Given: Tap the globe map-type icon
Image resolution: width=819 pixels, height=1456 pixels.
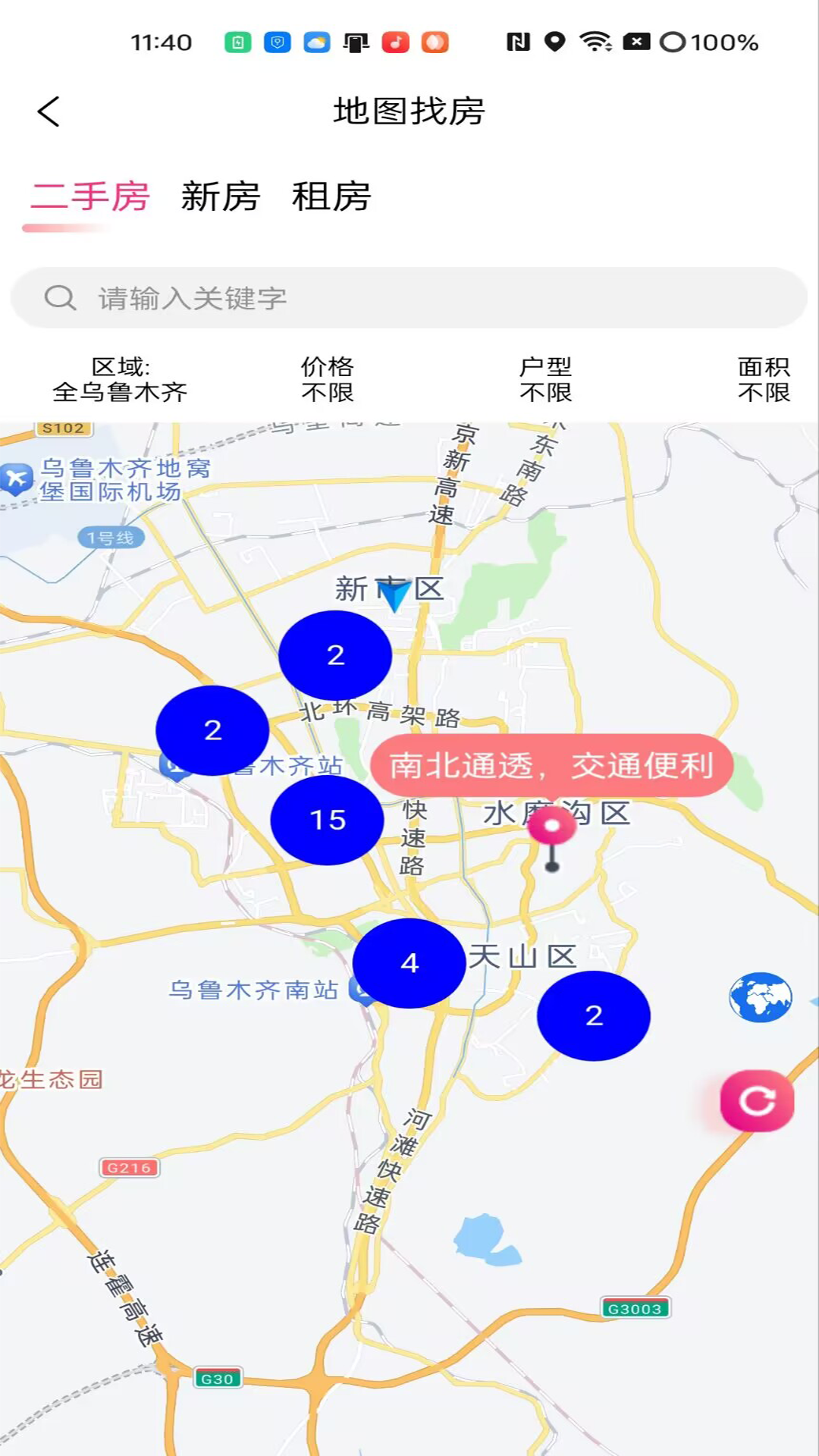Looking at the screenshot, I should click(x=761, y=997).
